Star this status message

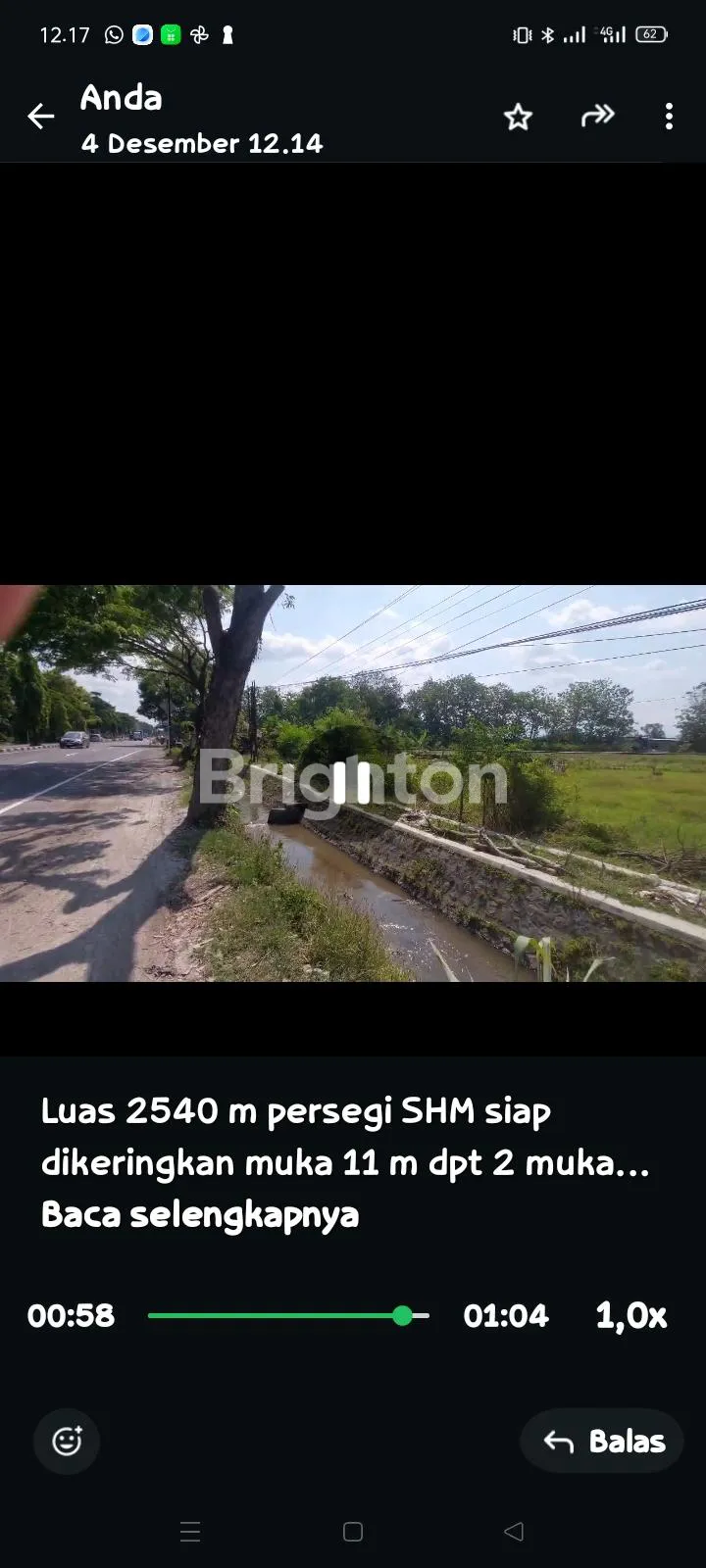518,118
